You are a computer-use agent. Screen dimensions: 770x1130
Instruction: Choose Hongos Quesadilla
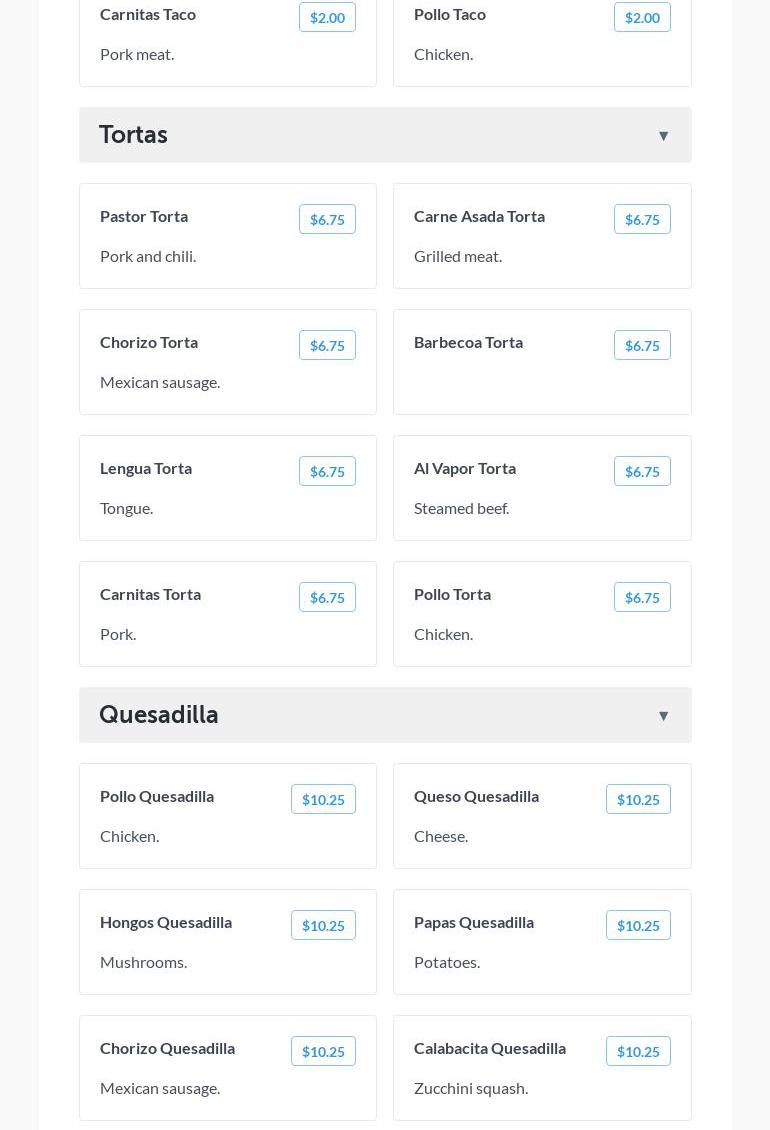pos(228,942)
